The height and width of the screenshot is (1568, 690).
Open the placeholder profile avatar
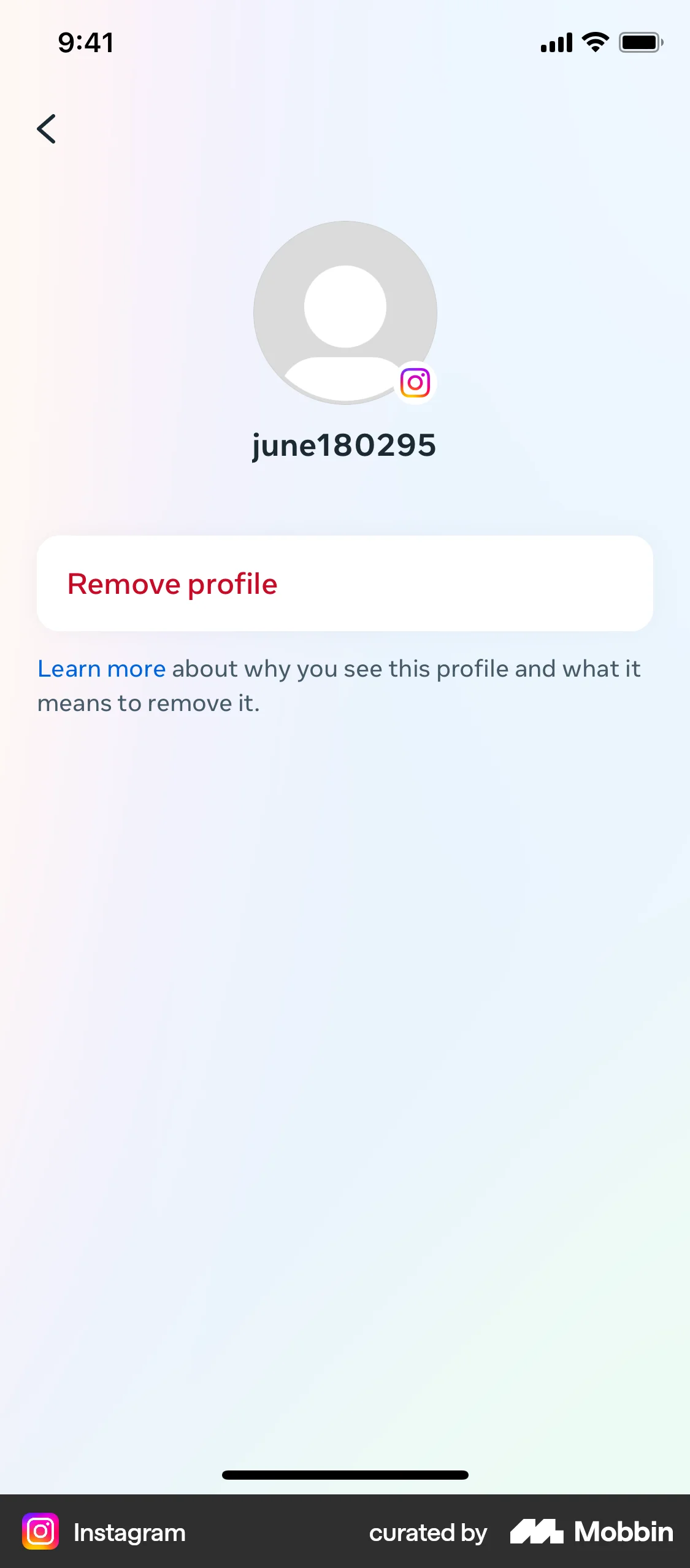click(344, 313)
